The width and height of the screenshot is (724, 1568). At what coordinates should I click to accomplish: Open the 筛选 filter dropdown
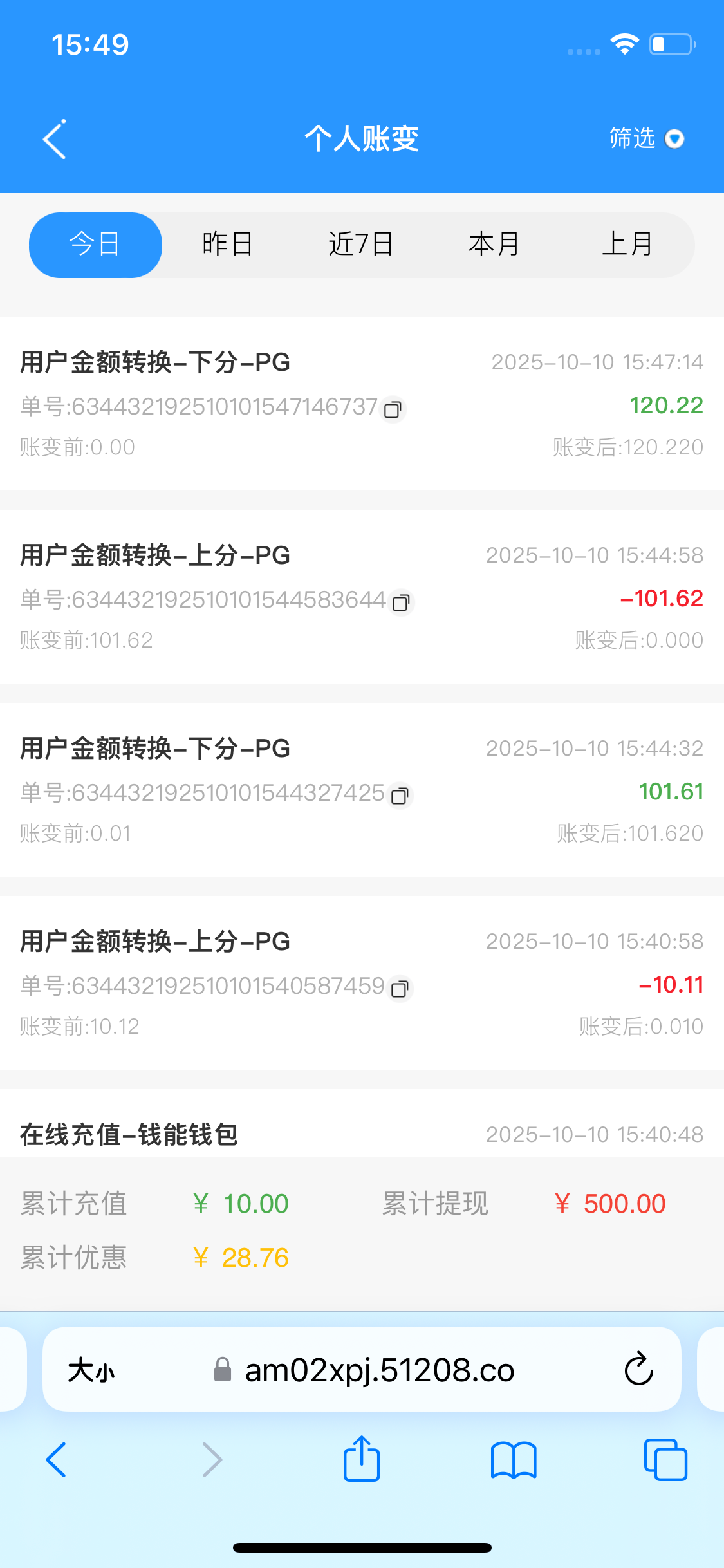tap(646, 138)
